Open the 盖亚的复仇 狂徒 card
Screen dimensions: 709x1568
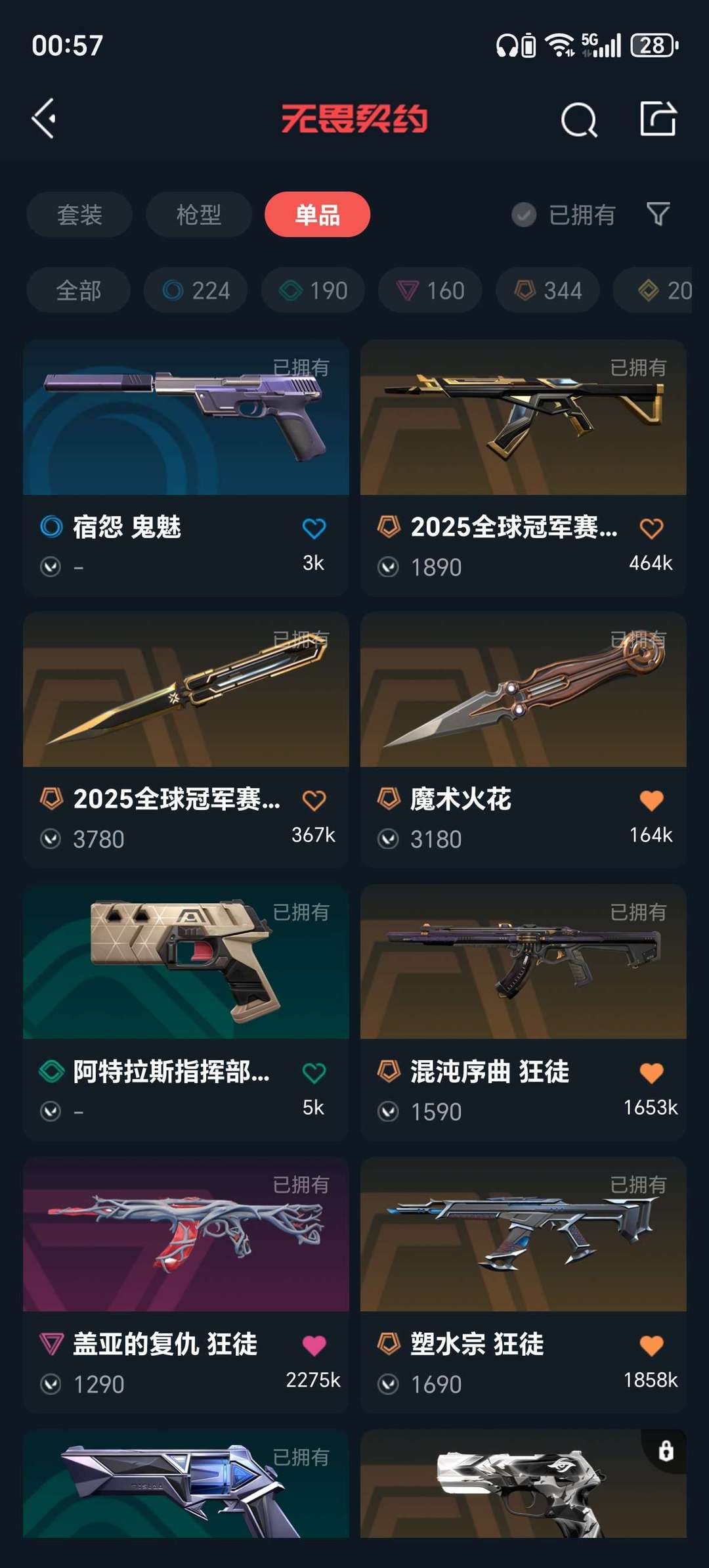tap(186, 1235)
